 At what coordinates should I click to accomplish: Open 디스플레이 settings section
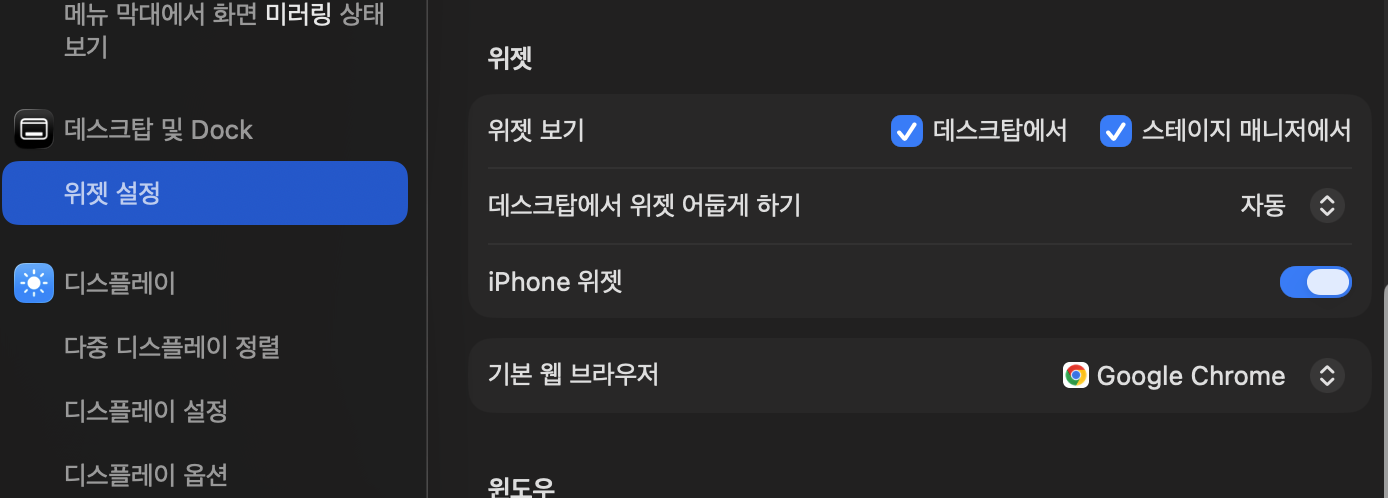120,284
